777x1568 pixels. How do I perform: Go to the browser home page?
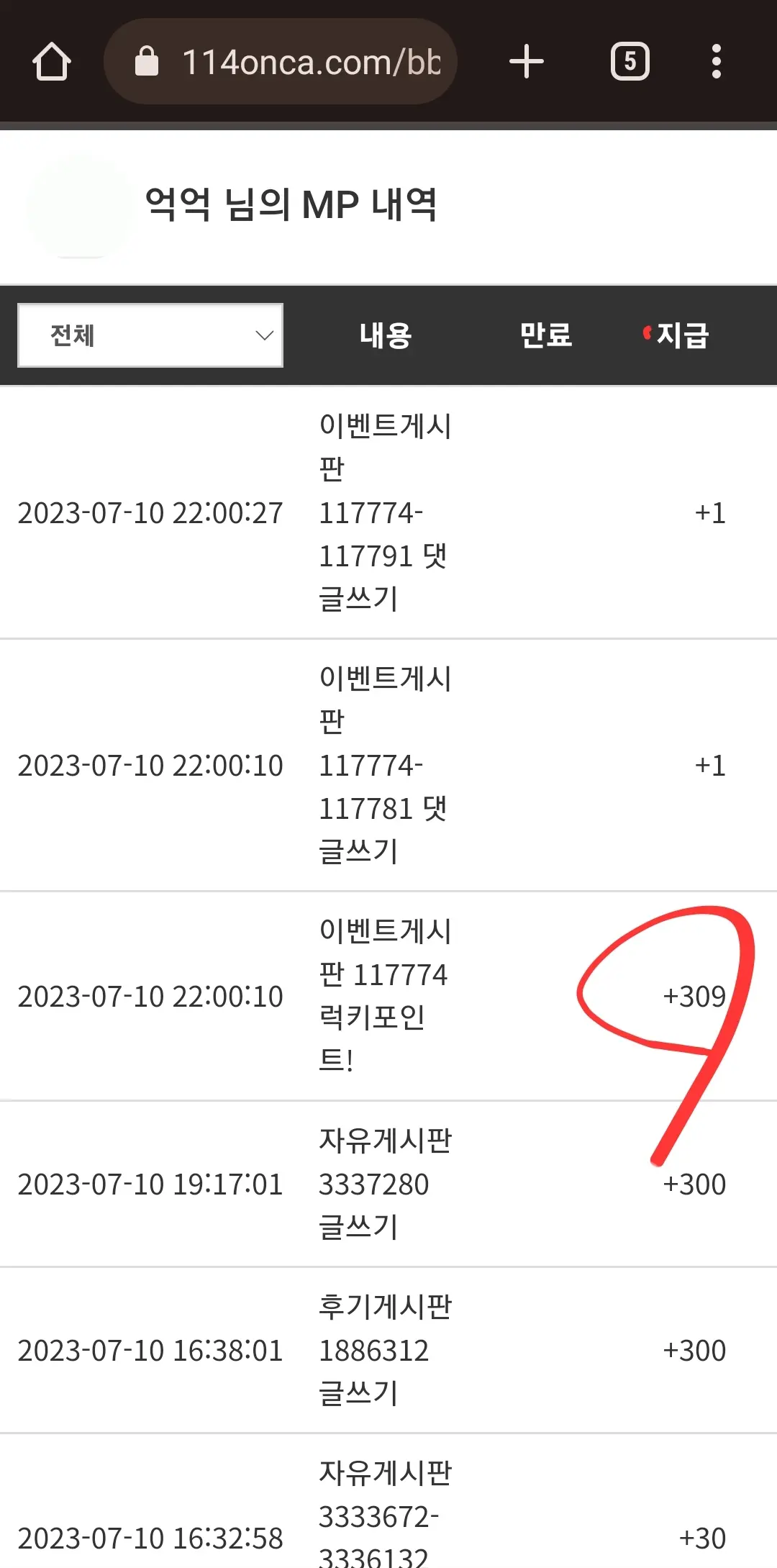(x=52, y=61)
